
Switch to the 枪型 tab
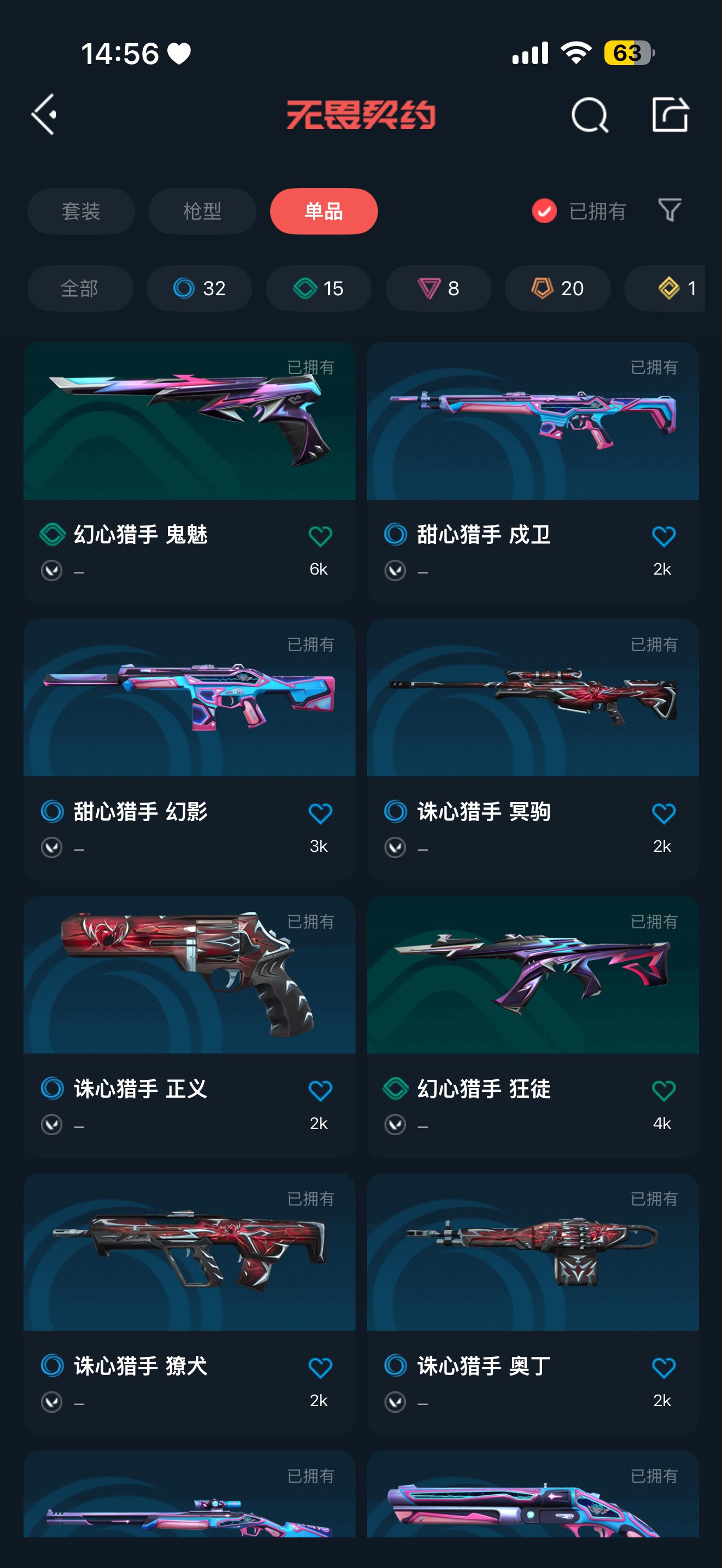point(202,211)
